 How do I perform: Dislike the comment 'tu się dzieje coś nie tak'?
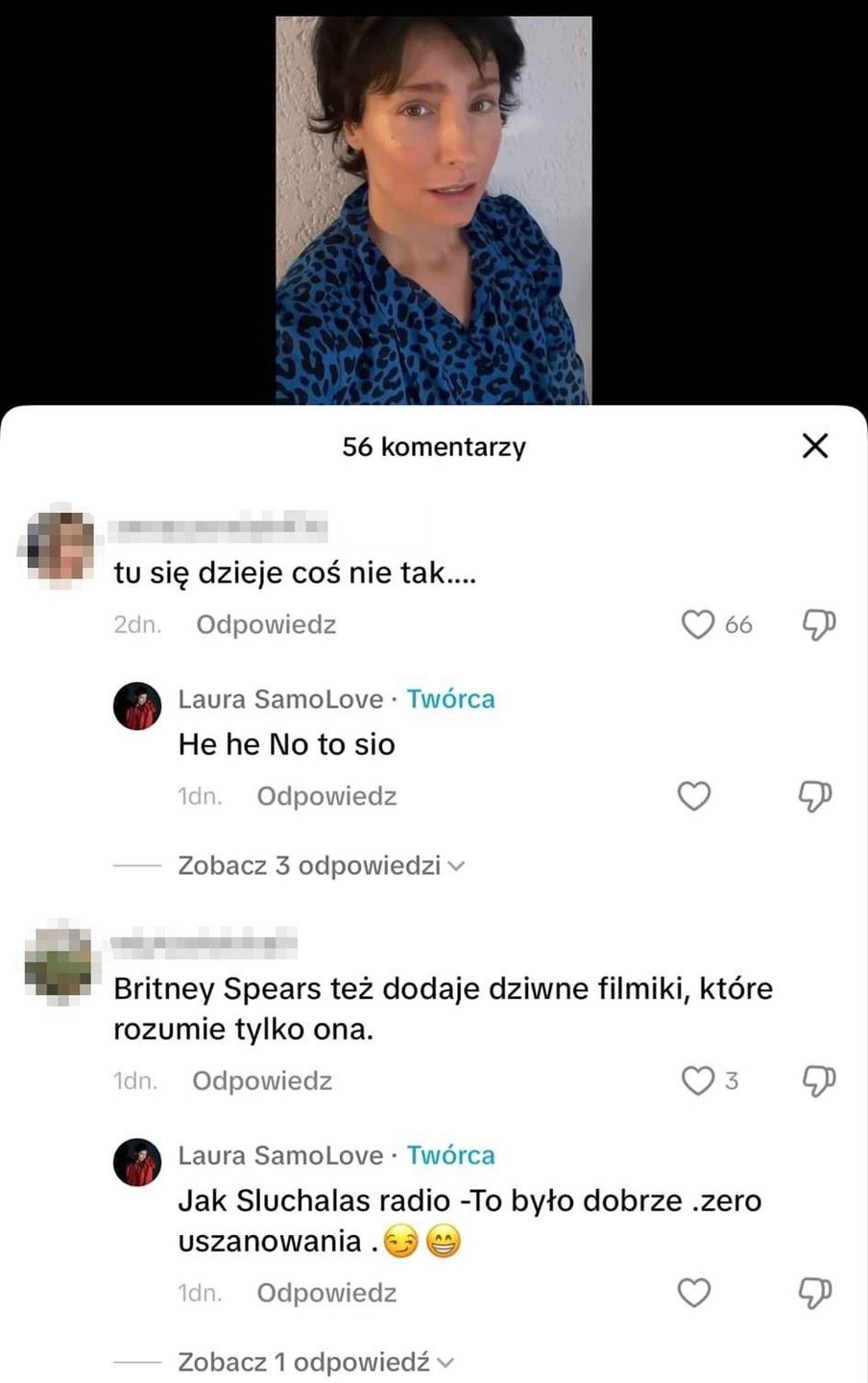pos(817,624)
